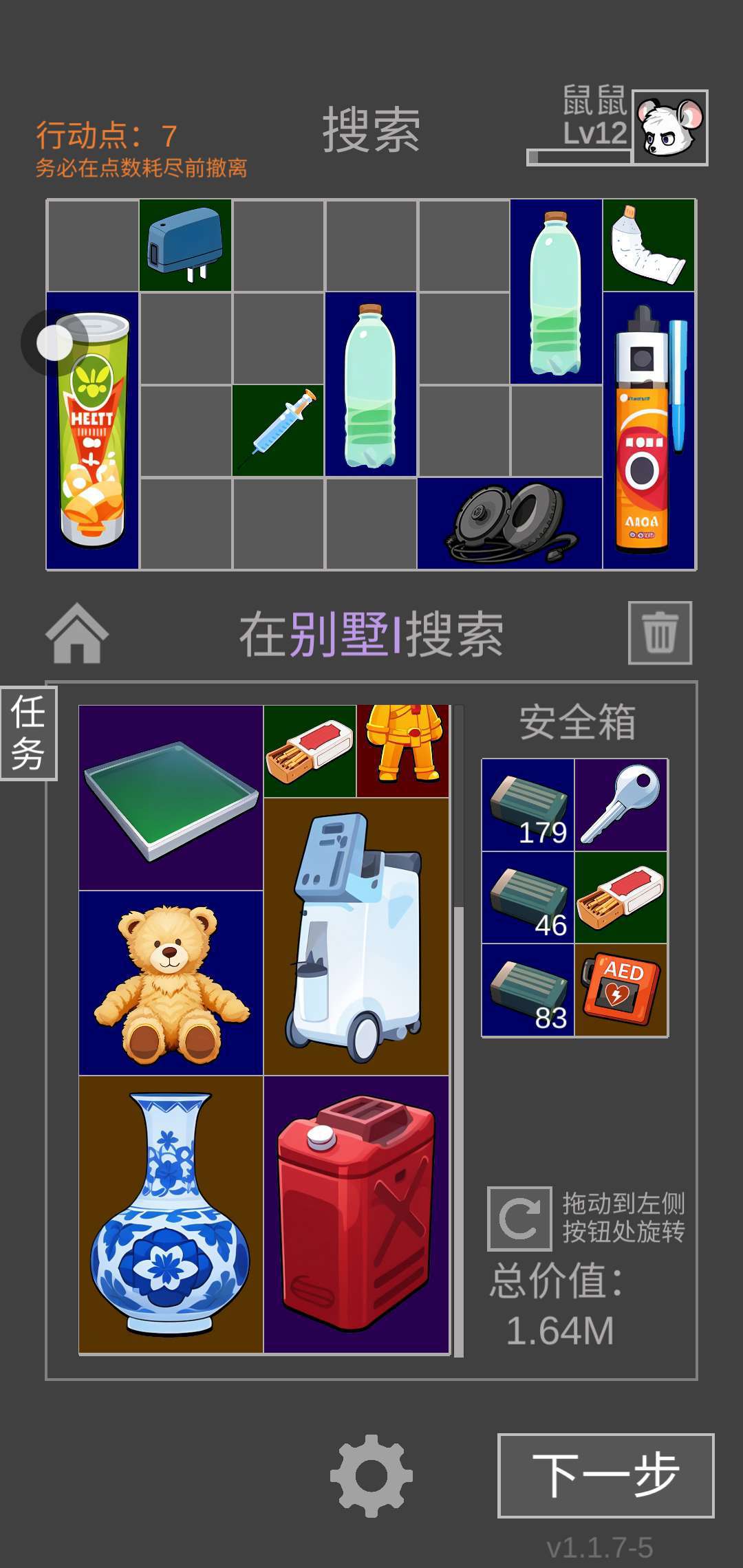Tap the oxygen concentrator machine item

(x=356, y=937)
